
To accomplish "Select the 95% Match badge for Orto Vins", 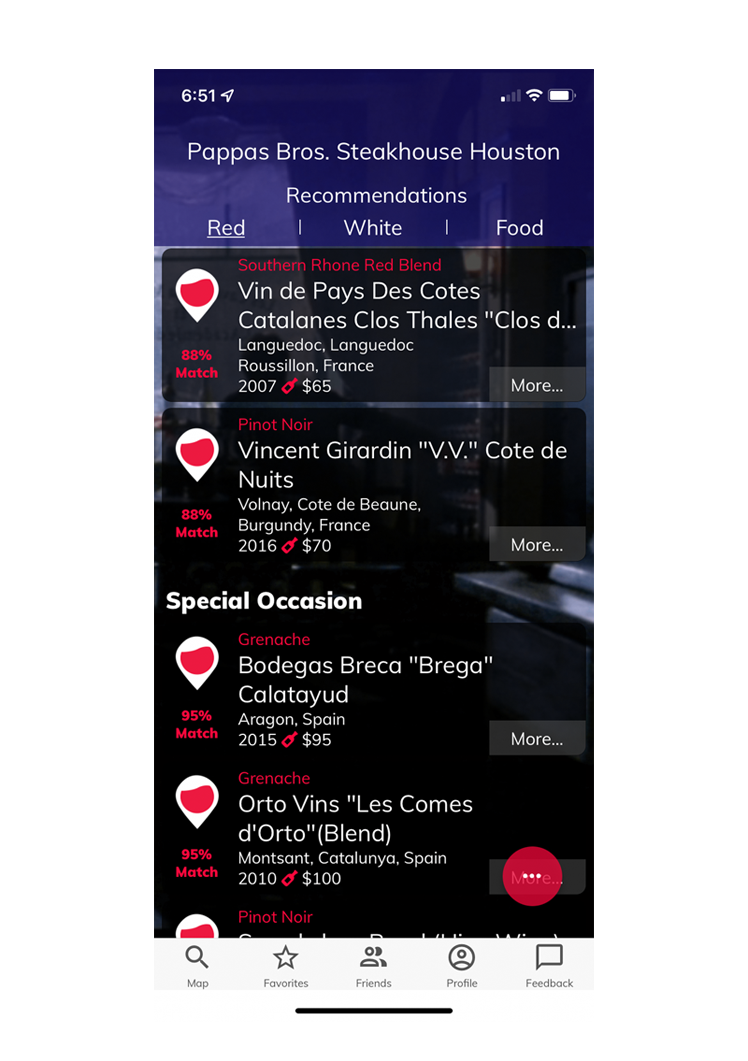I will (x=196, y=863).
